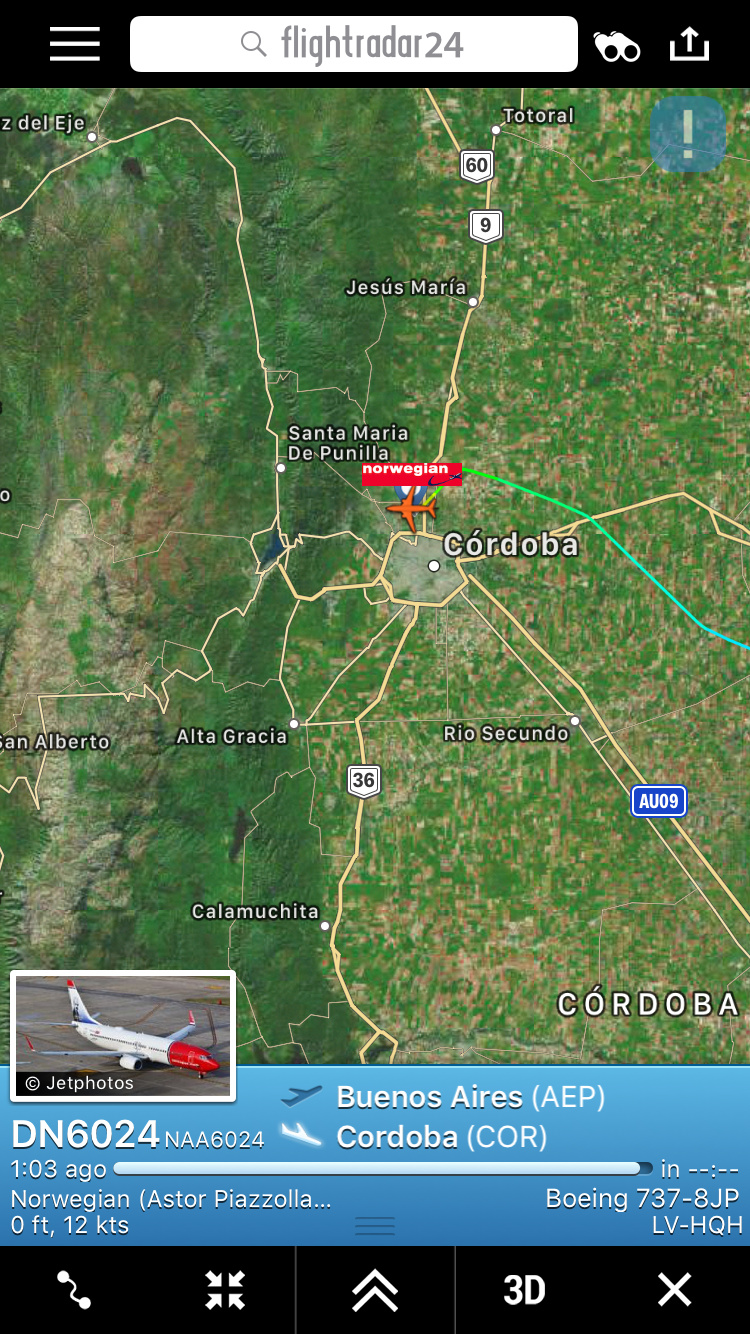750x1334 pixels.
Task: Switch to 3D view
Action: (x=524, y=1290)
